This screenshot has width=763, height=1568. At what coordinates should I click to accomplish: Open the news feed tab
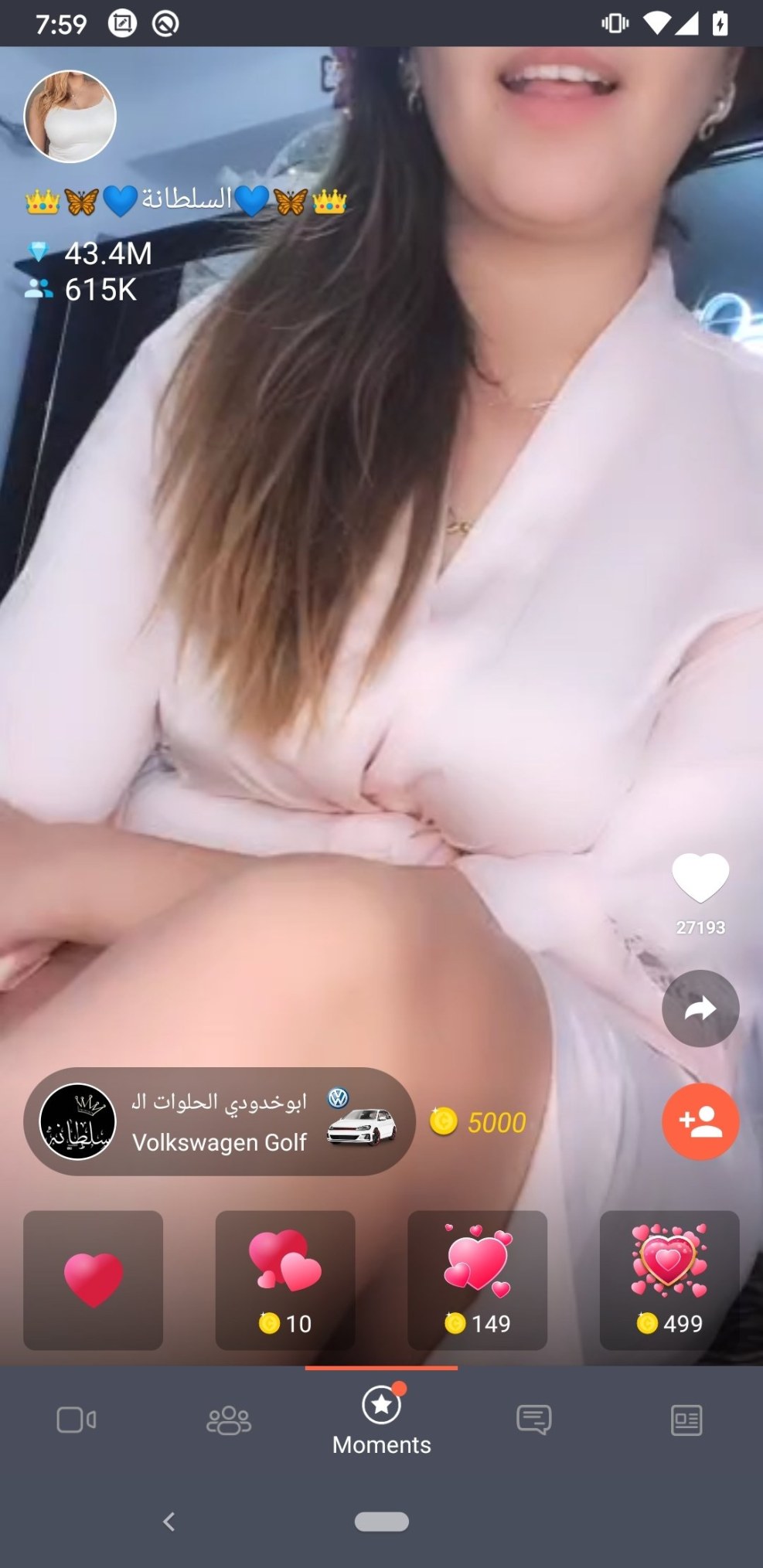coord(686,1420)
